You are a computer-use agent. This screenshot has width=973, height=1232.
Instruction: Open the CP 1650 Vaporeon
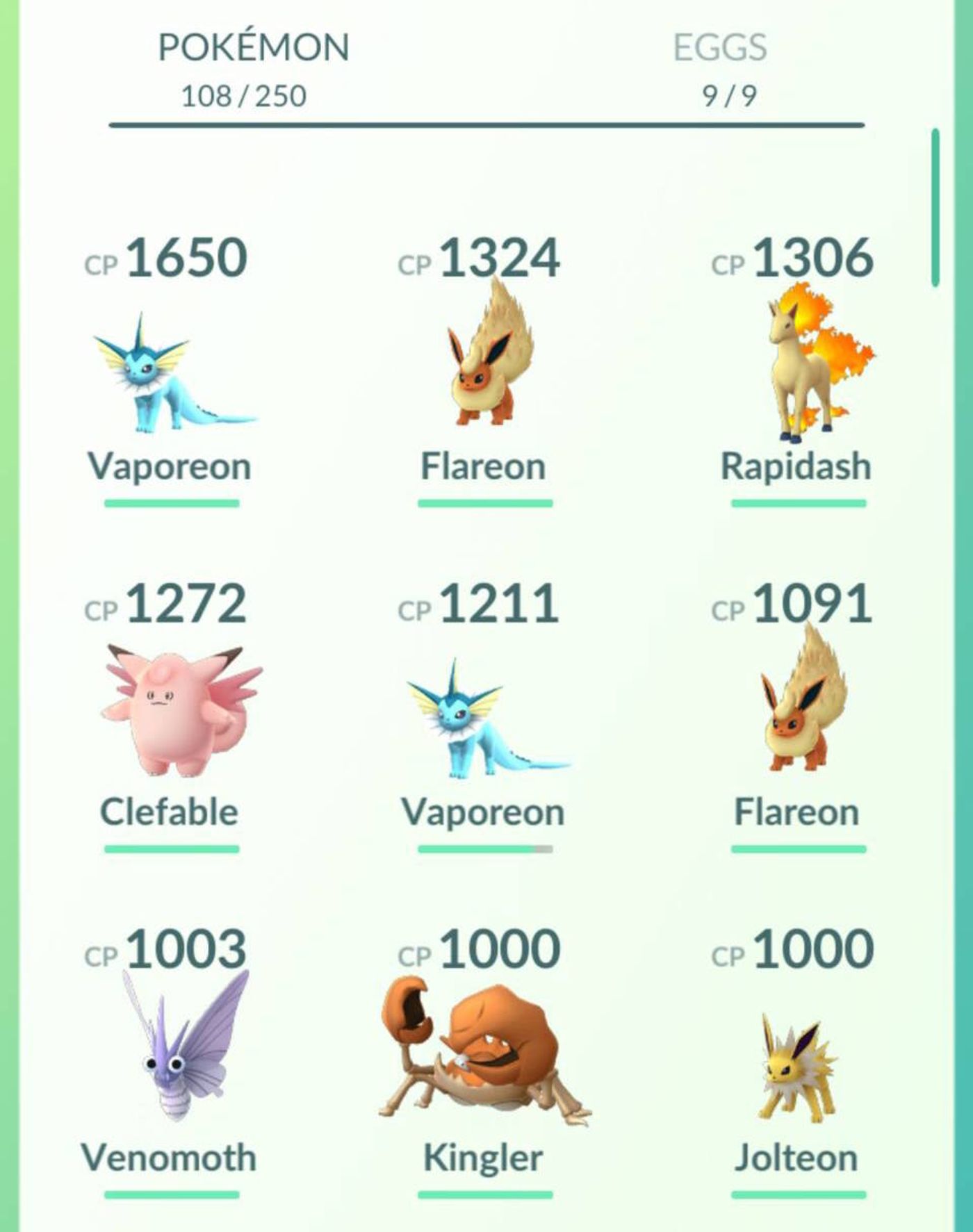click(170, 375)
